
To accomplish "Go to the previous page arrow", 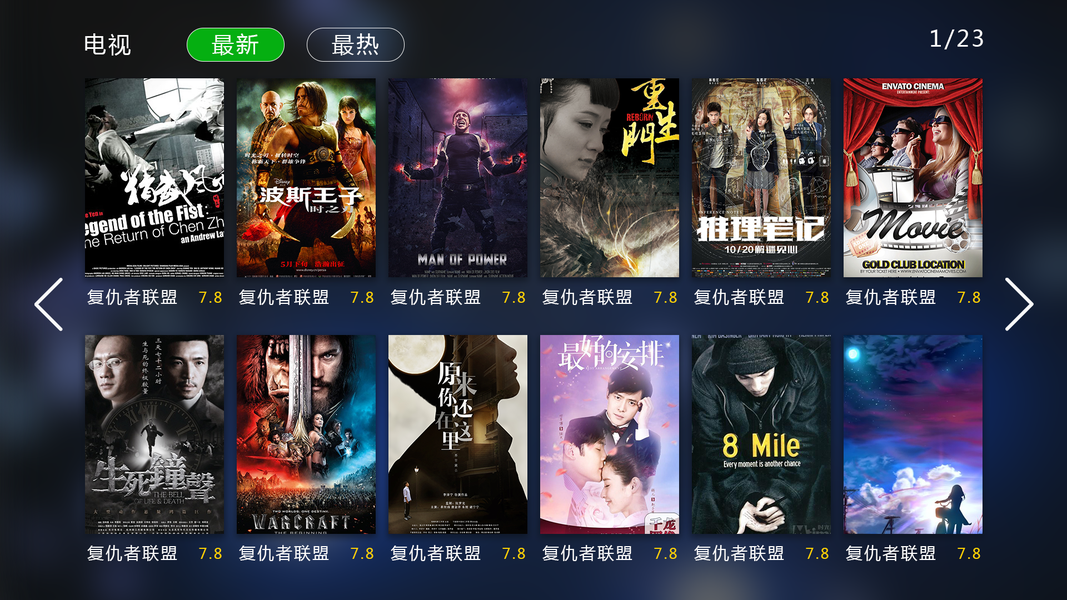I will click(48, 304).
